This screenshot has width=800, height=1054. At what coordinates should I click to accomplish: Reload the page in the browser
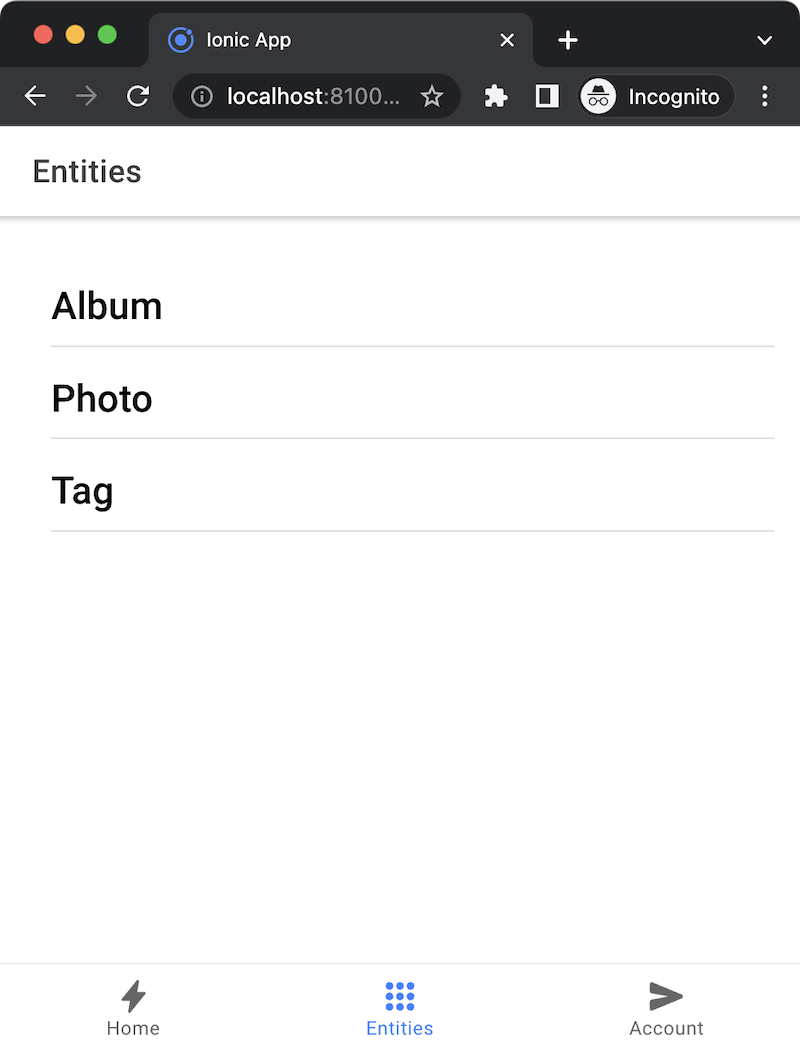click(138, 96)
